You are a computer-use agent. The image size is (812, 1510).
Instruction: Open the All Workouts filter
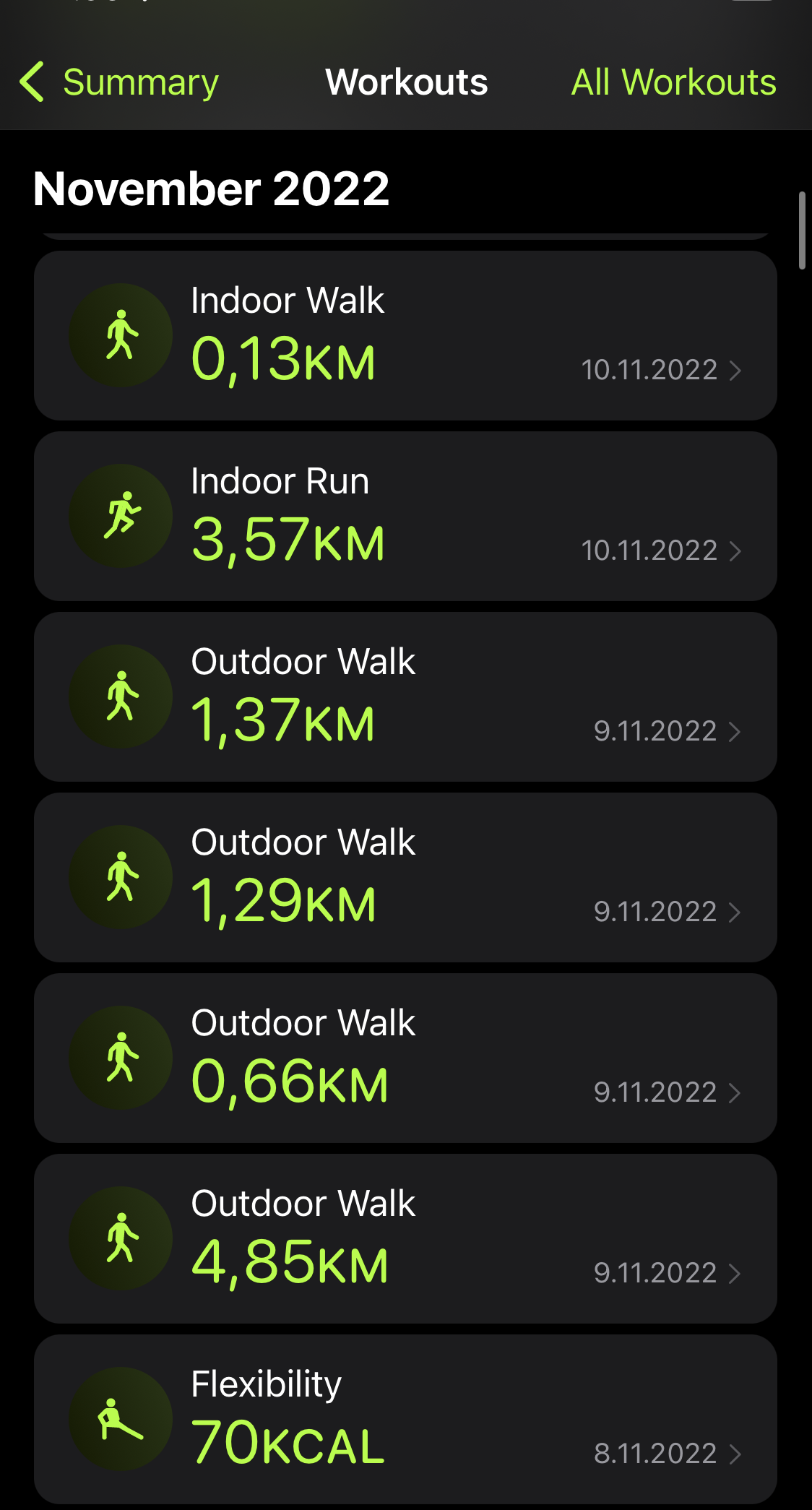point(673,82)
